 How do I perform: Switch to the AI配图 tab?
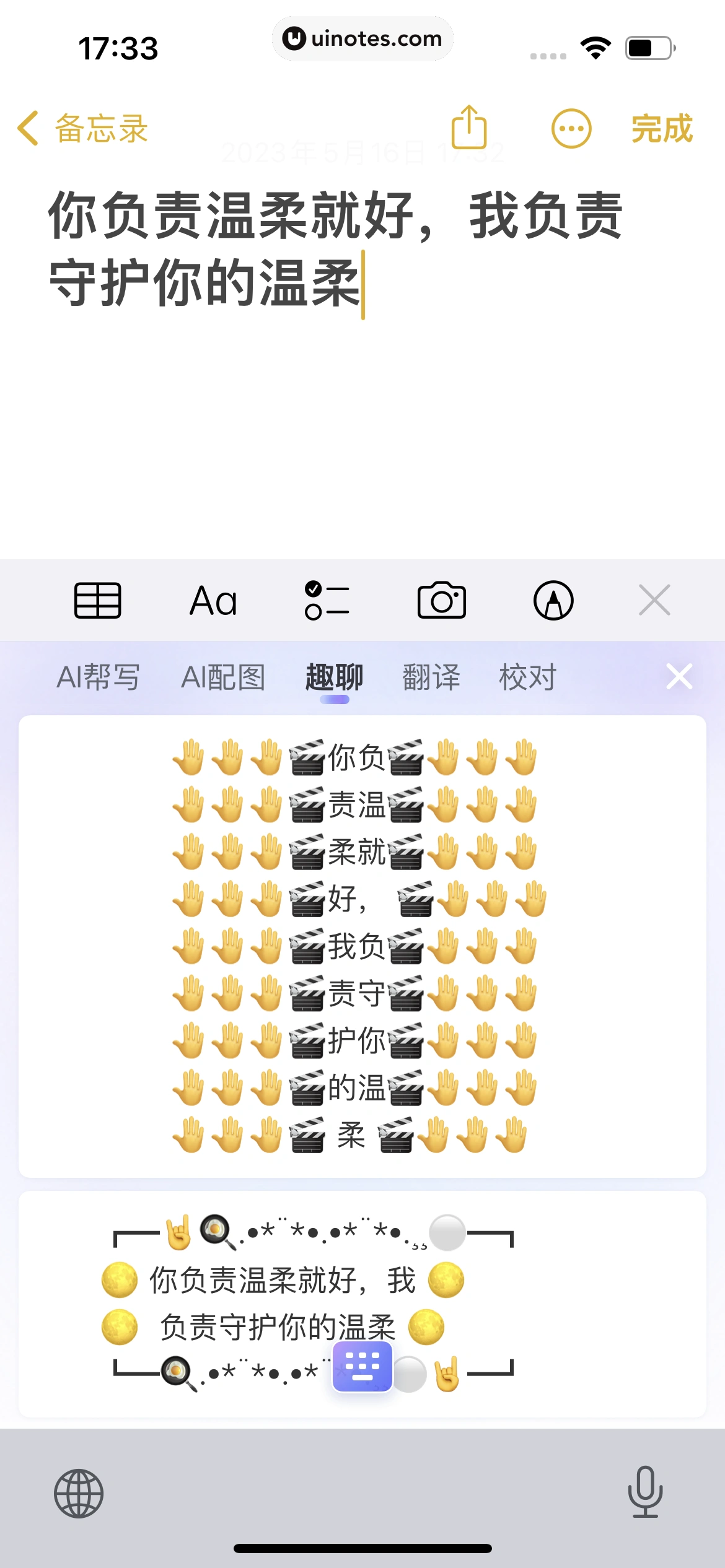(223, 677)
